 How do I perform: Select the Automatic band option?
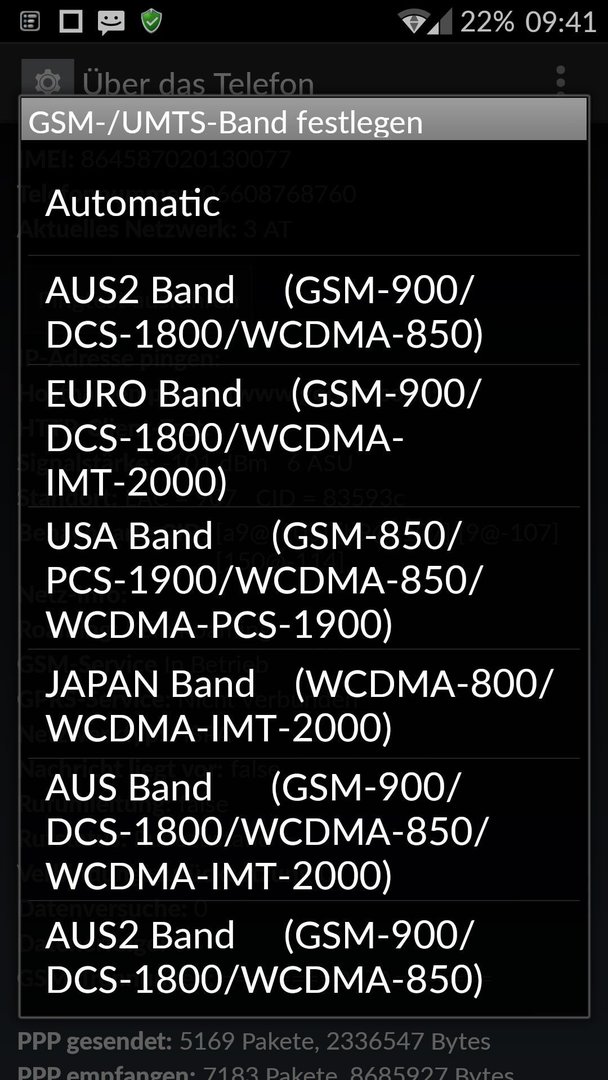pyautogui.click(x=304, y=203)
